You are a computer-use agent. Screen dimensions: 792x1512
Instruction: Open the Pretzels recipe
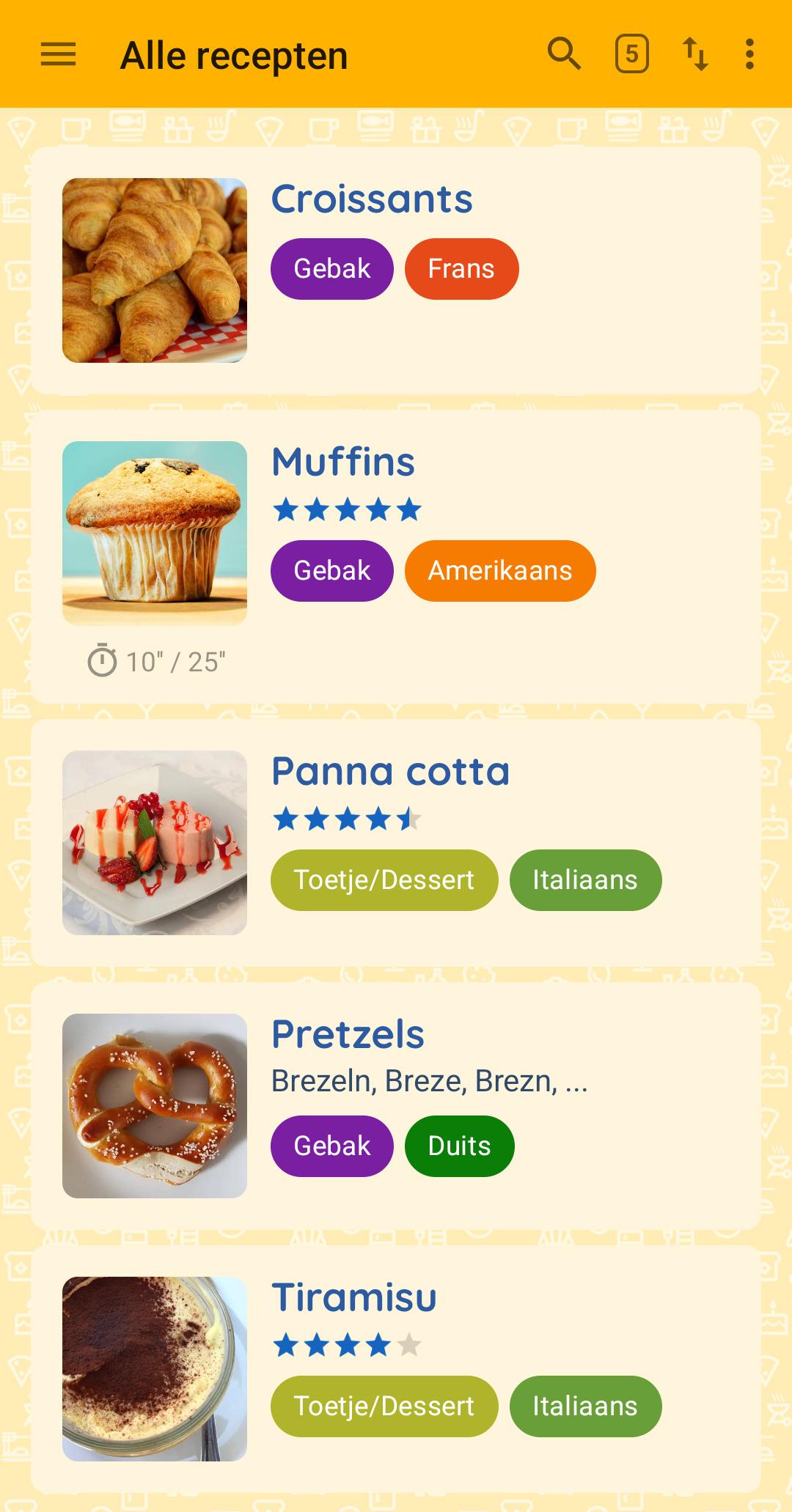coord(396,1106)
